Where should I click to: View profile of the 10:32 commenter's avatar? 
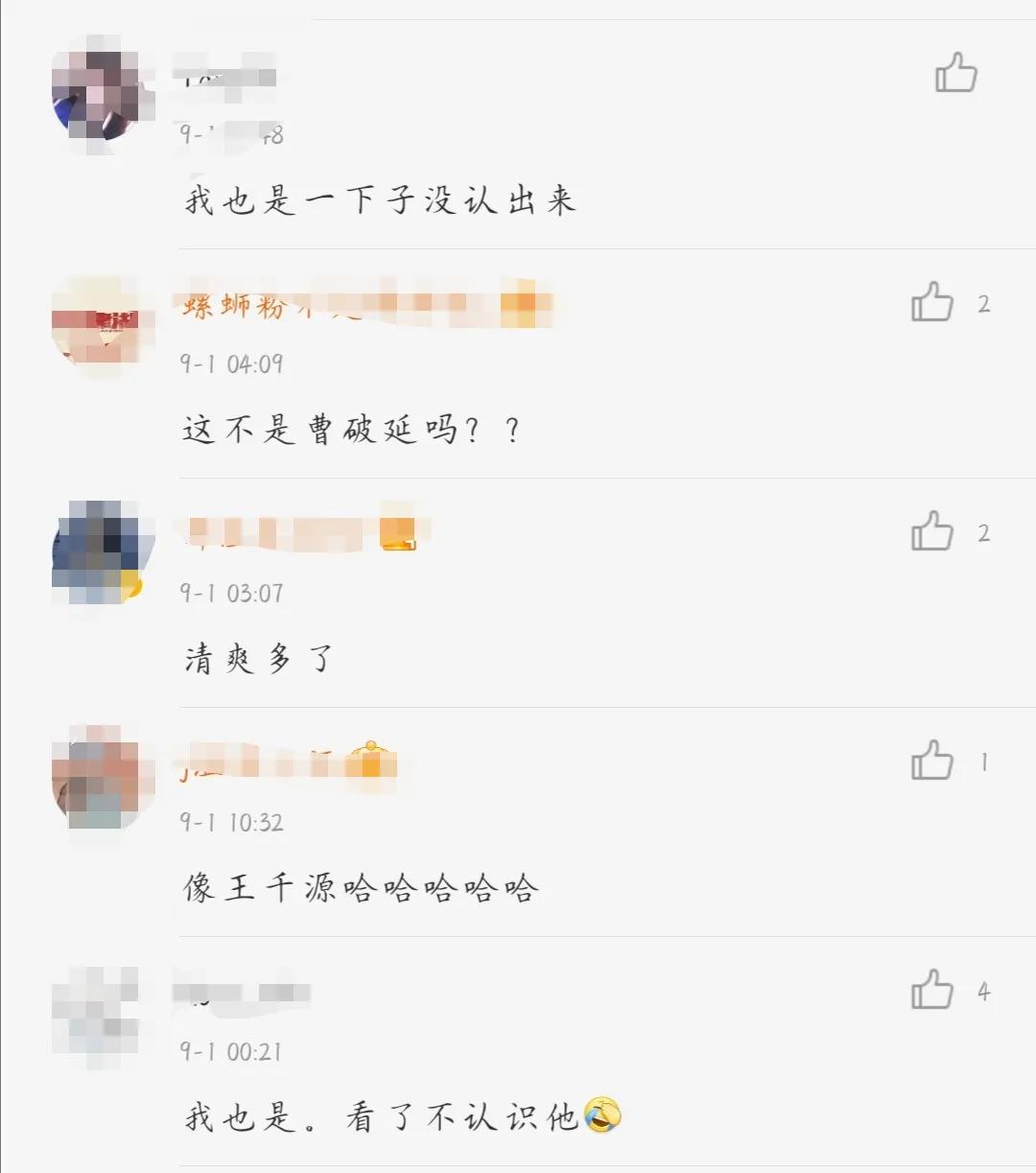[103, 779]
